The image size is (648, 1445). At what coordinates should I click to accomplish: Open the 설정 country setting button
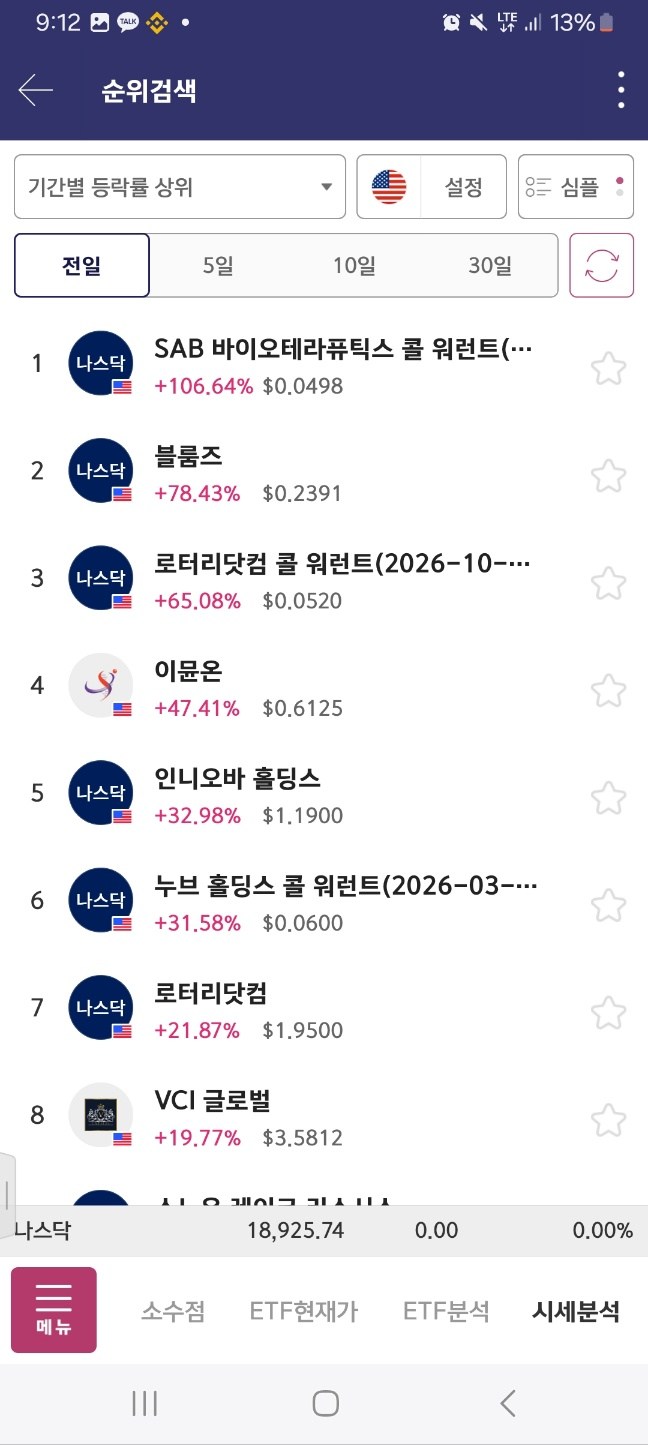[432, 187]
